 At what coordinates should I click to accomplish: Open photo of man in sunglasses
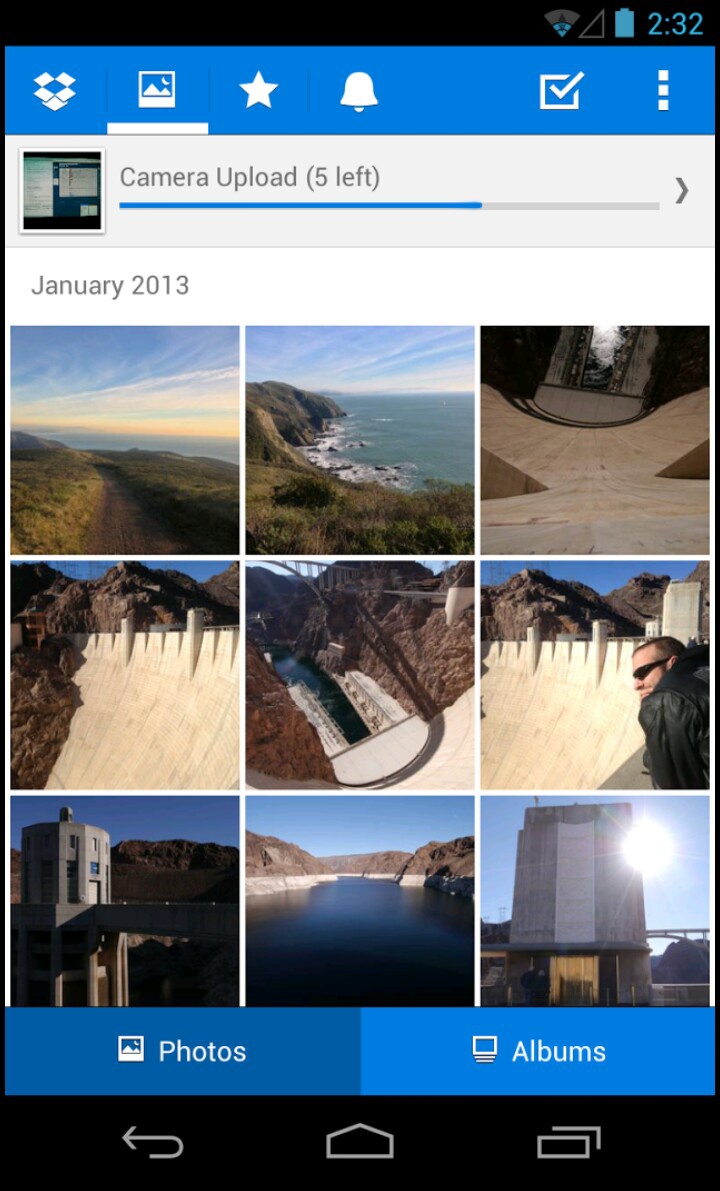click(595, 675)
